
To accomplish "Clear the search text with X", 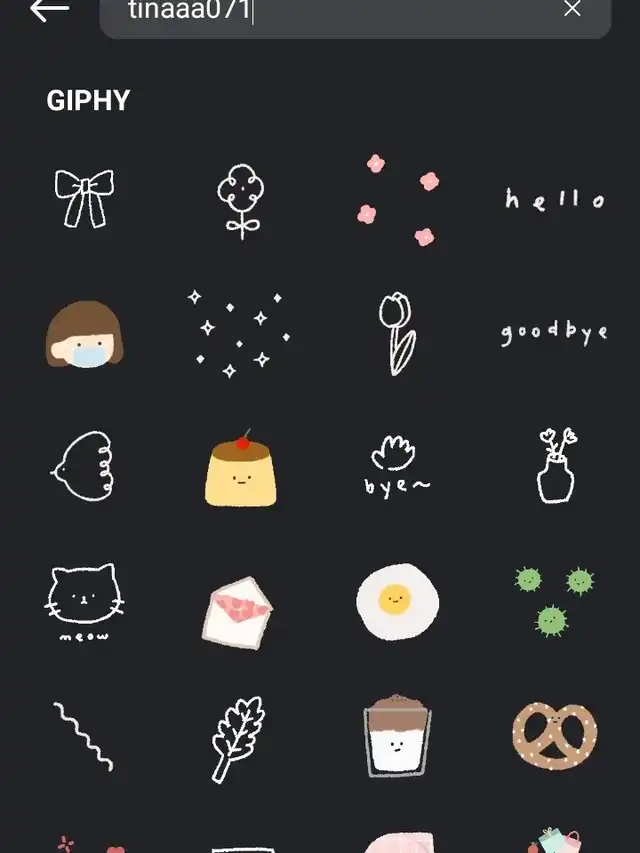I will [x=572, y=9].
